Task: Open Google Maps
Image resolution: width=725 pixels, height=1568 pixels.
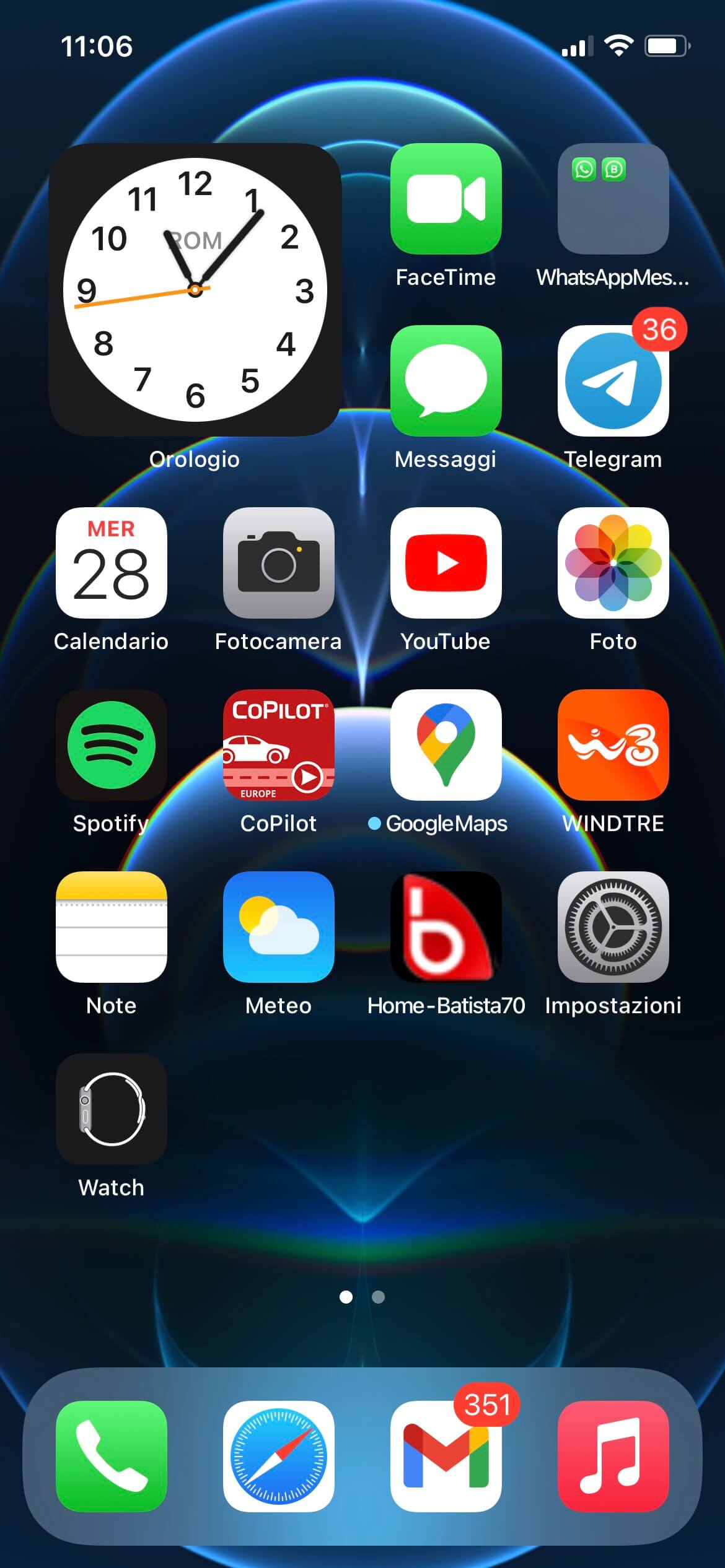Action: coord(446,744)
